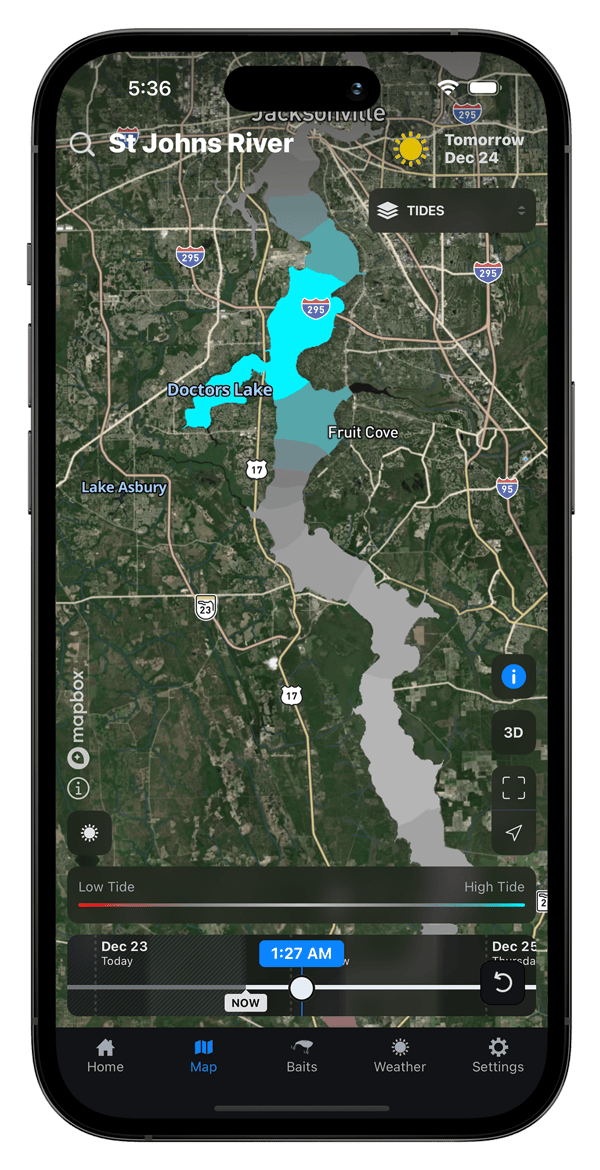600x1170 pixels.
Task: Open the Mapbox attribution info icon
Action: click(x=78, y=789)
